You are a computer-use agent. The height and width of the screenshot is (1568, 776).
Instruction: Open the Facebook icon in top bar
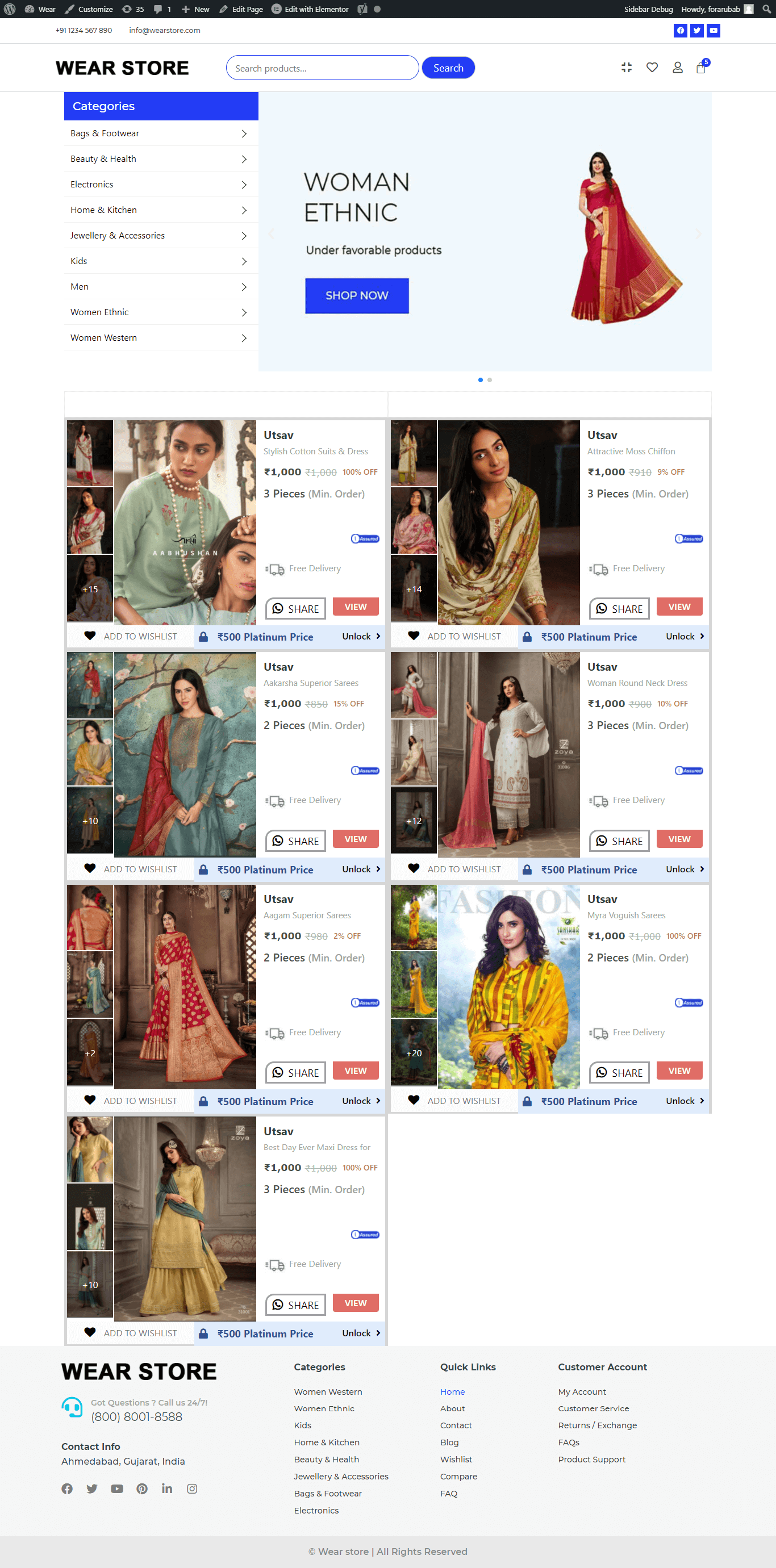pos(680,31)
